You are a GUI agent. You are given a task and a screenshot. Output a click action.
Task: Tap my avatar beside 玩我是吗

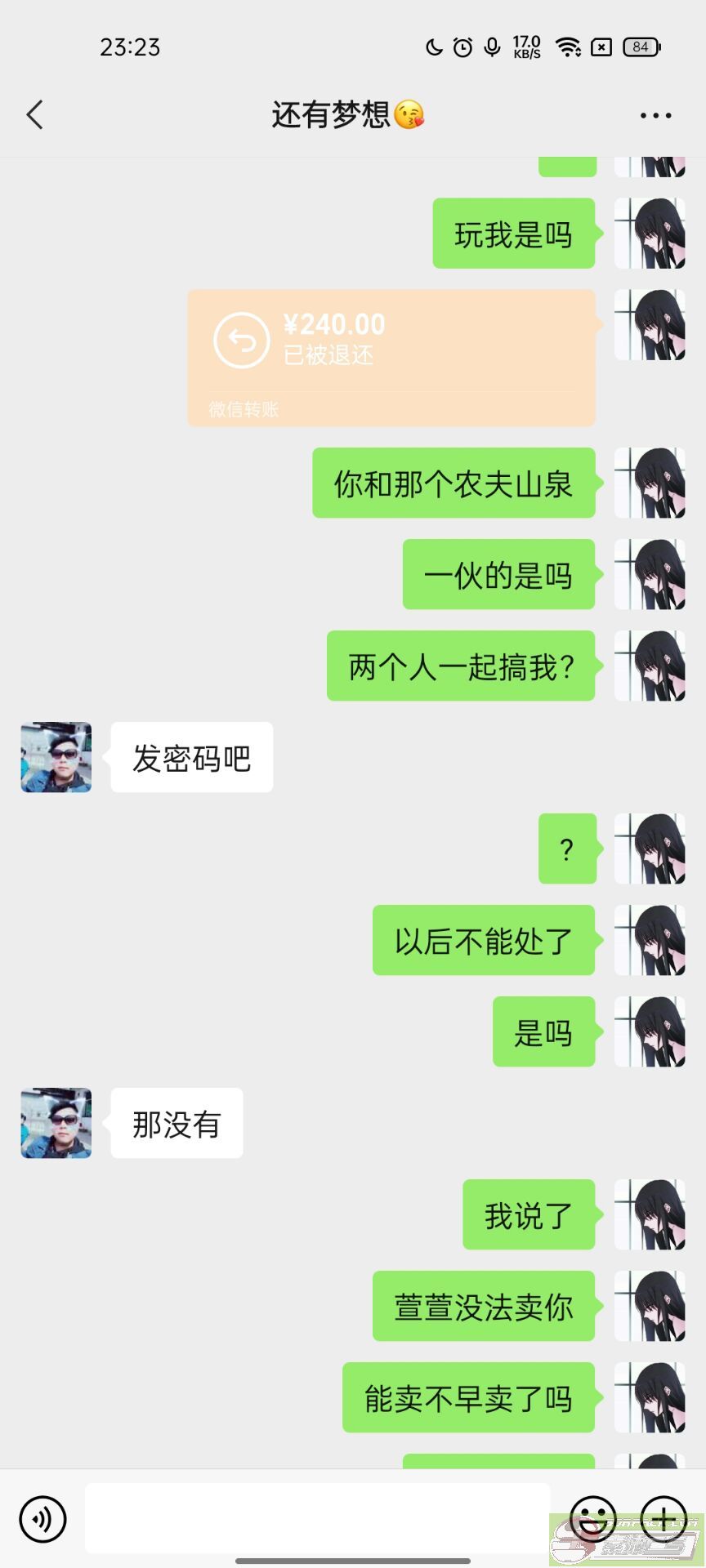click(x=650, y=234)
